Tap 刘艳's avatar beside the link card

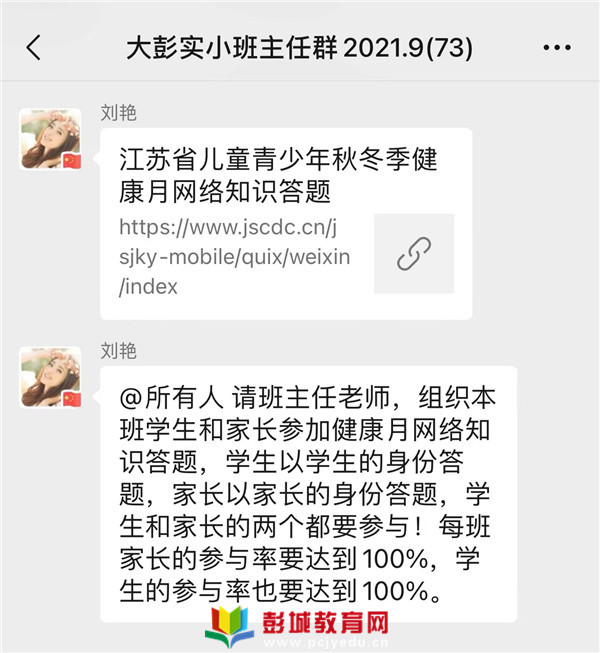[50, 139]
